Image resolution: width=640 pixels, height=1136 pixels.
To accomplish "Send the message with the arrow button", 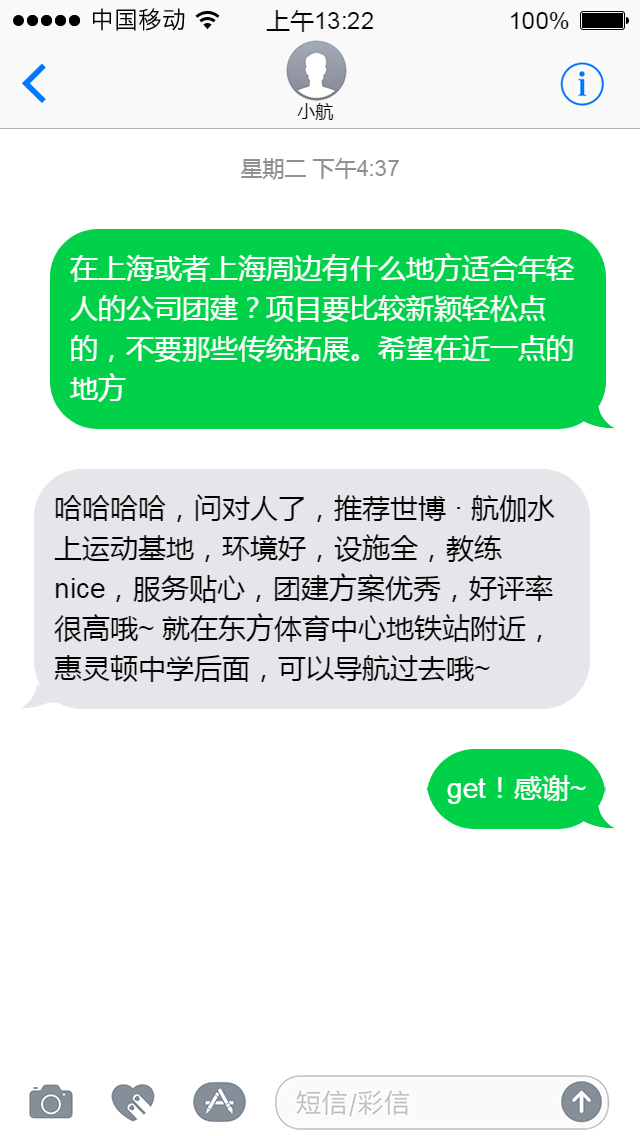I will [x=581, y=1102].
